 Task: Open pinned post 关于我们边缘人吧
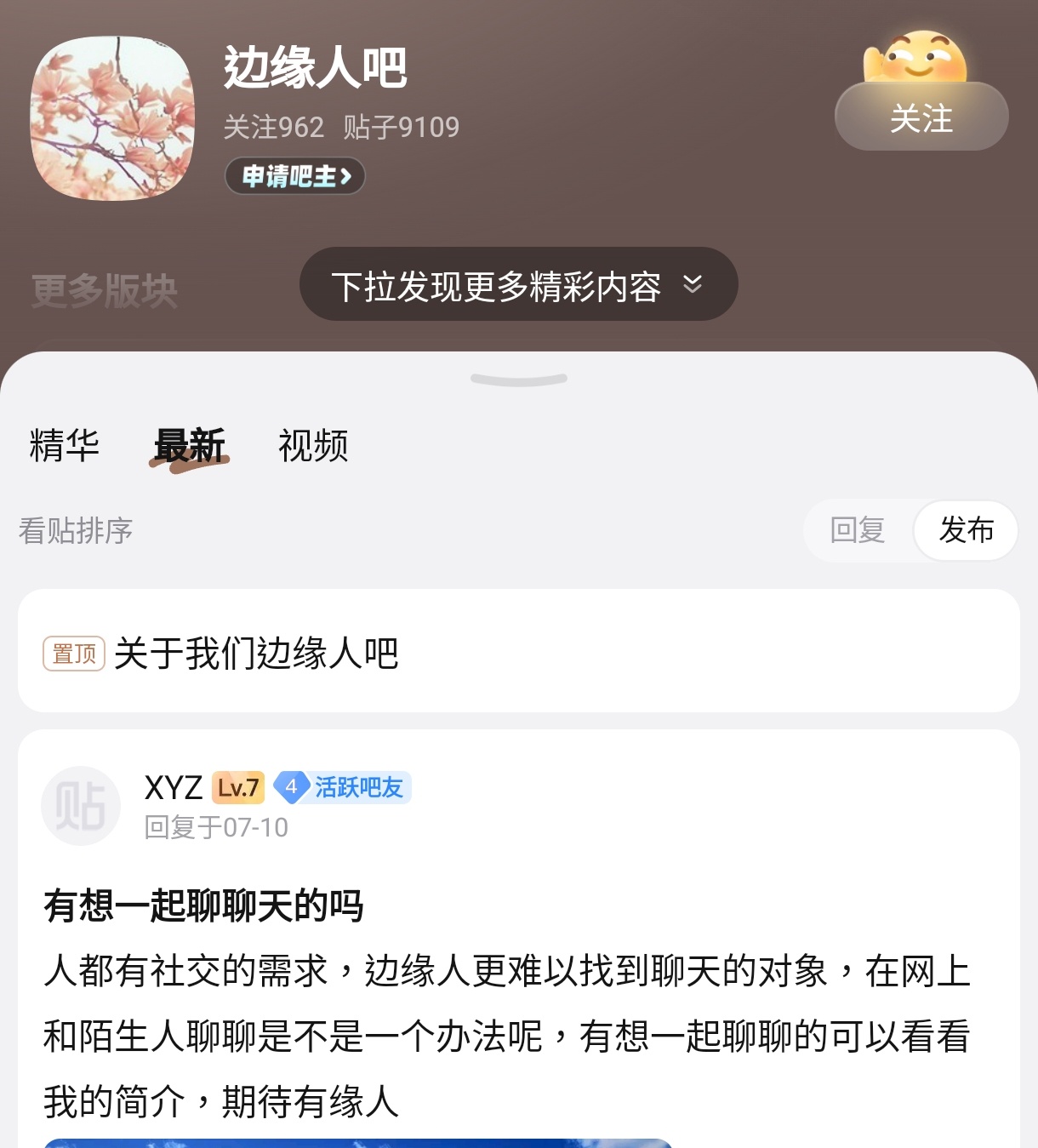255,654
